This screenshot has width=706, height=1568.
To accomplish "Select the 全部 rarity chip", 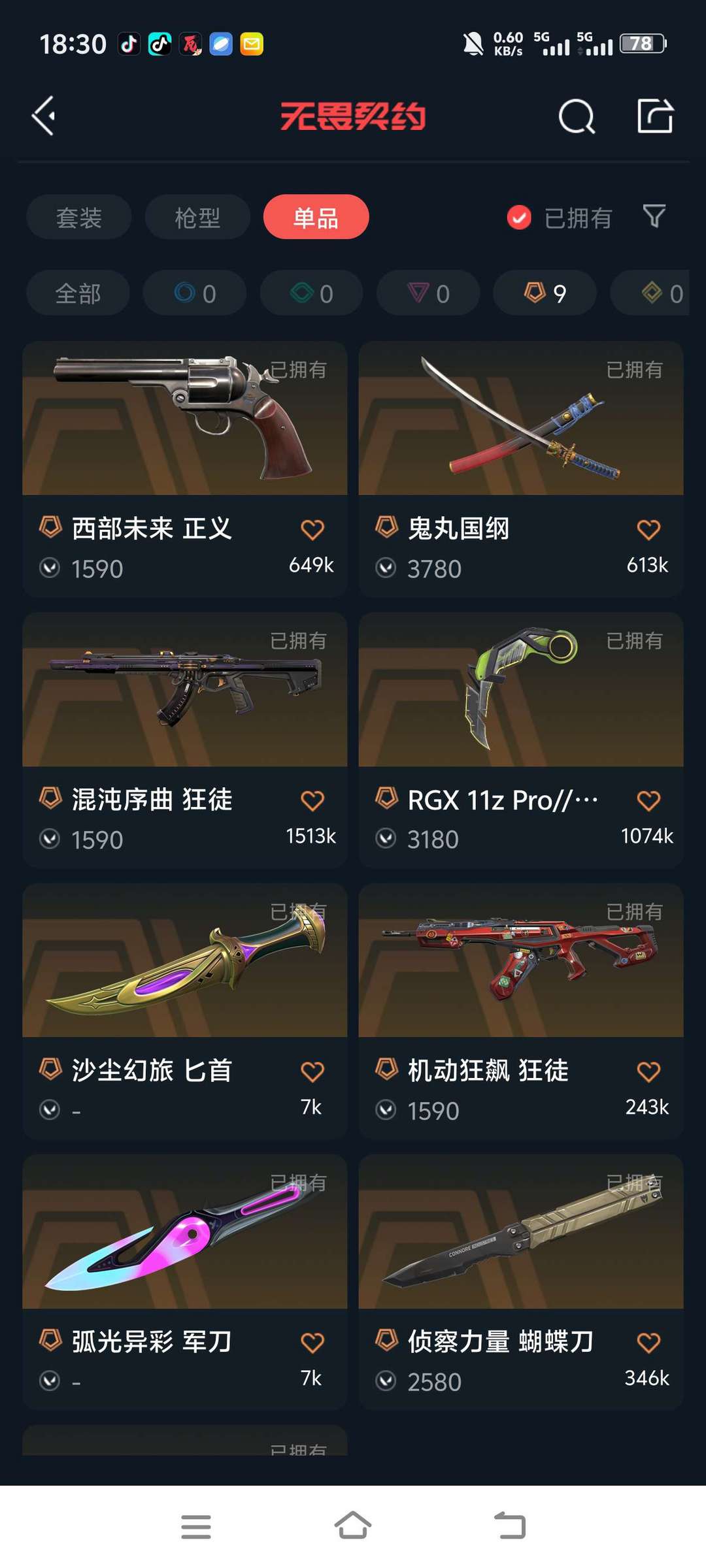I will tap(78, 293).
